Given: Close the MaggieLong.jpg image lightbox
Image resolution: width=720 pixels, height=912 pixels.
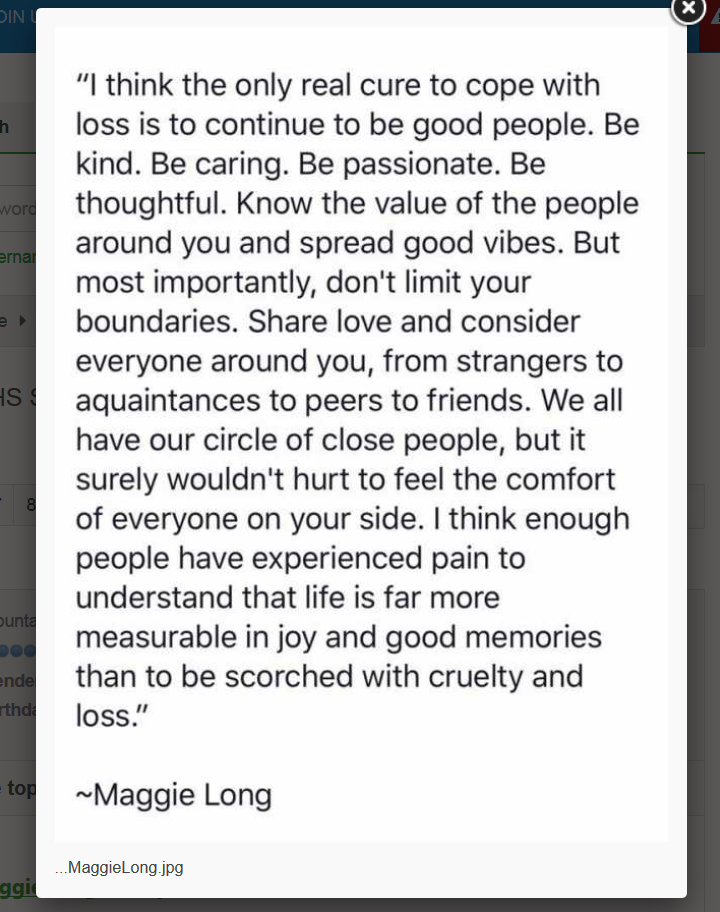Looking at the screenshot, I should (x=688, y=8).
